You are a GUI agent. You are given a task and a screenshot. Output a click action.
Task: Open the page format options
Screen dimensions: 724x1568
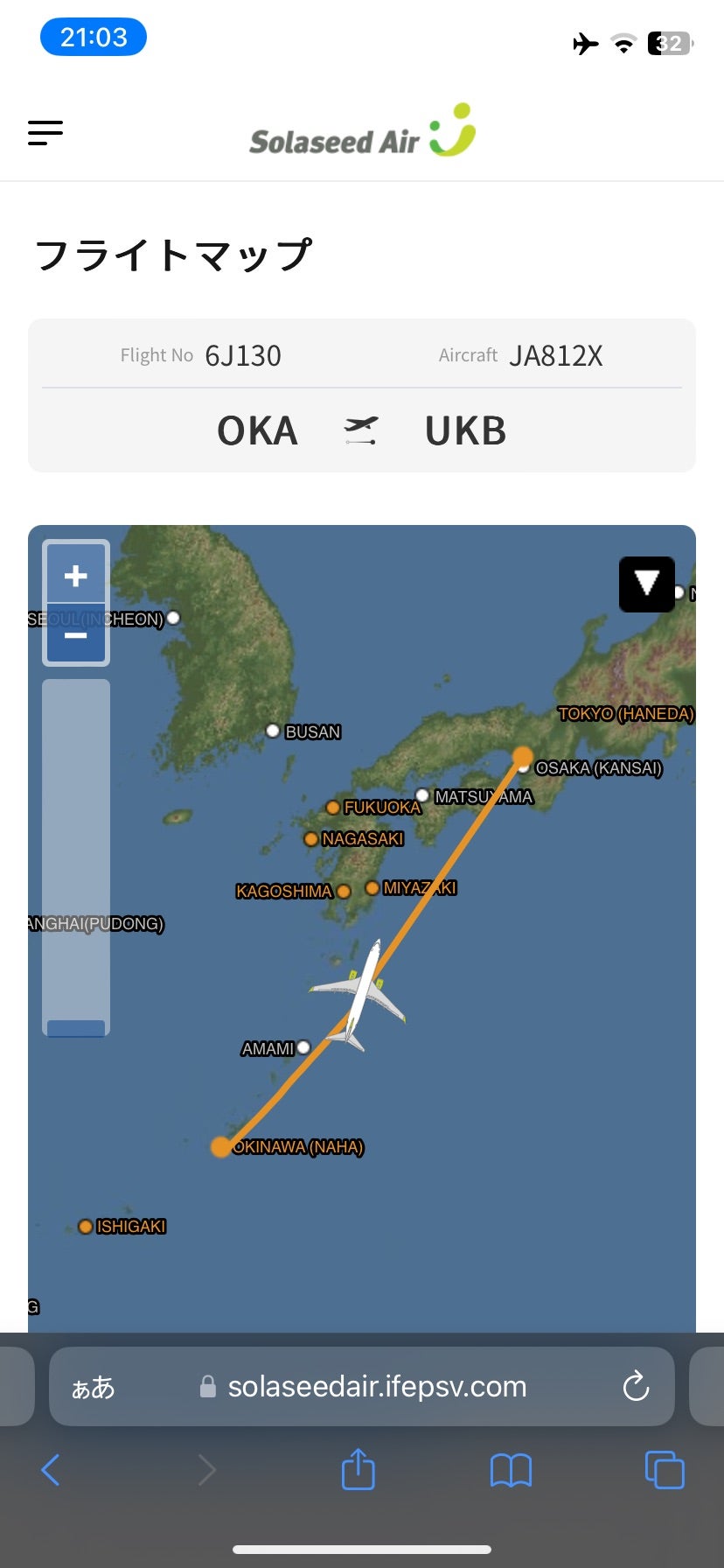click(x=93, y=1387)
